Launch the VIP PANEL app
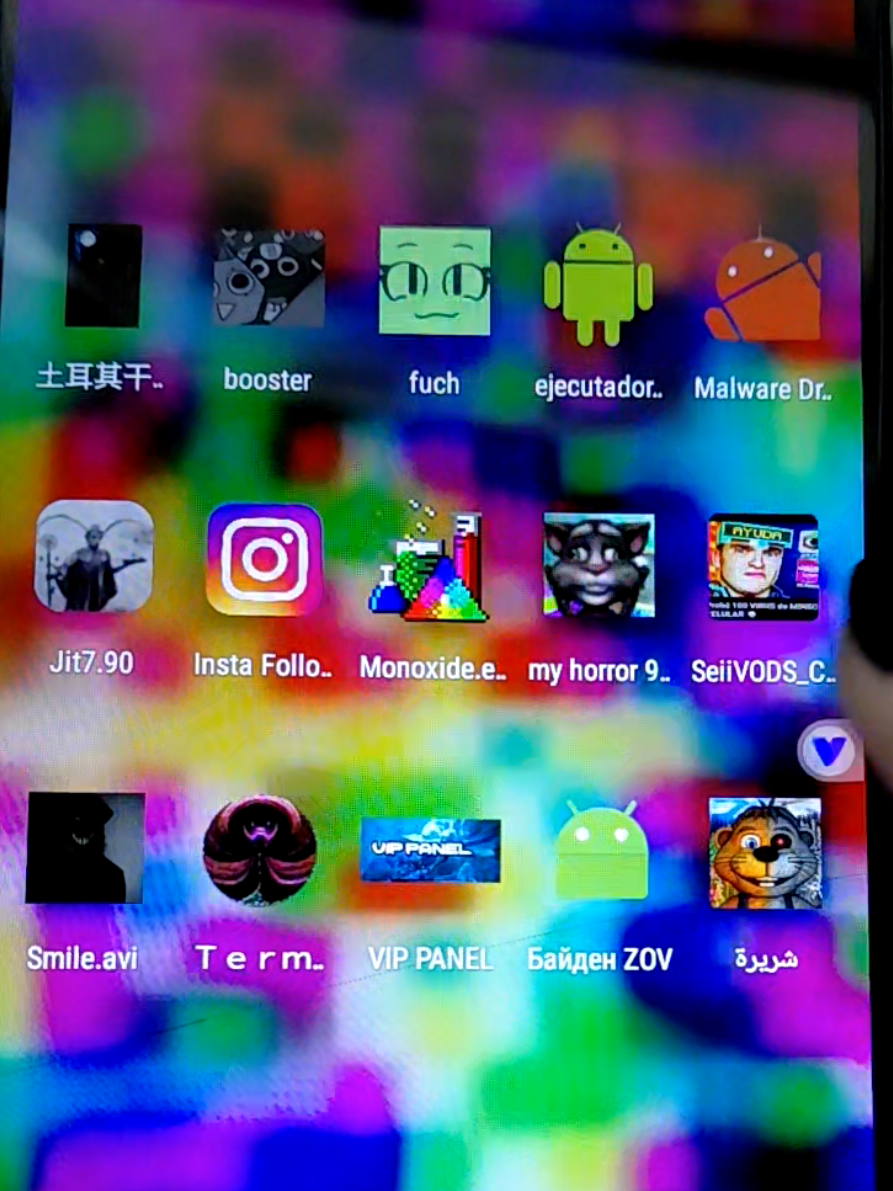 430,850
